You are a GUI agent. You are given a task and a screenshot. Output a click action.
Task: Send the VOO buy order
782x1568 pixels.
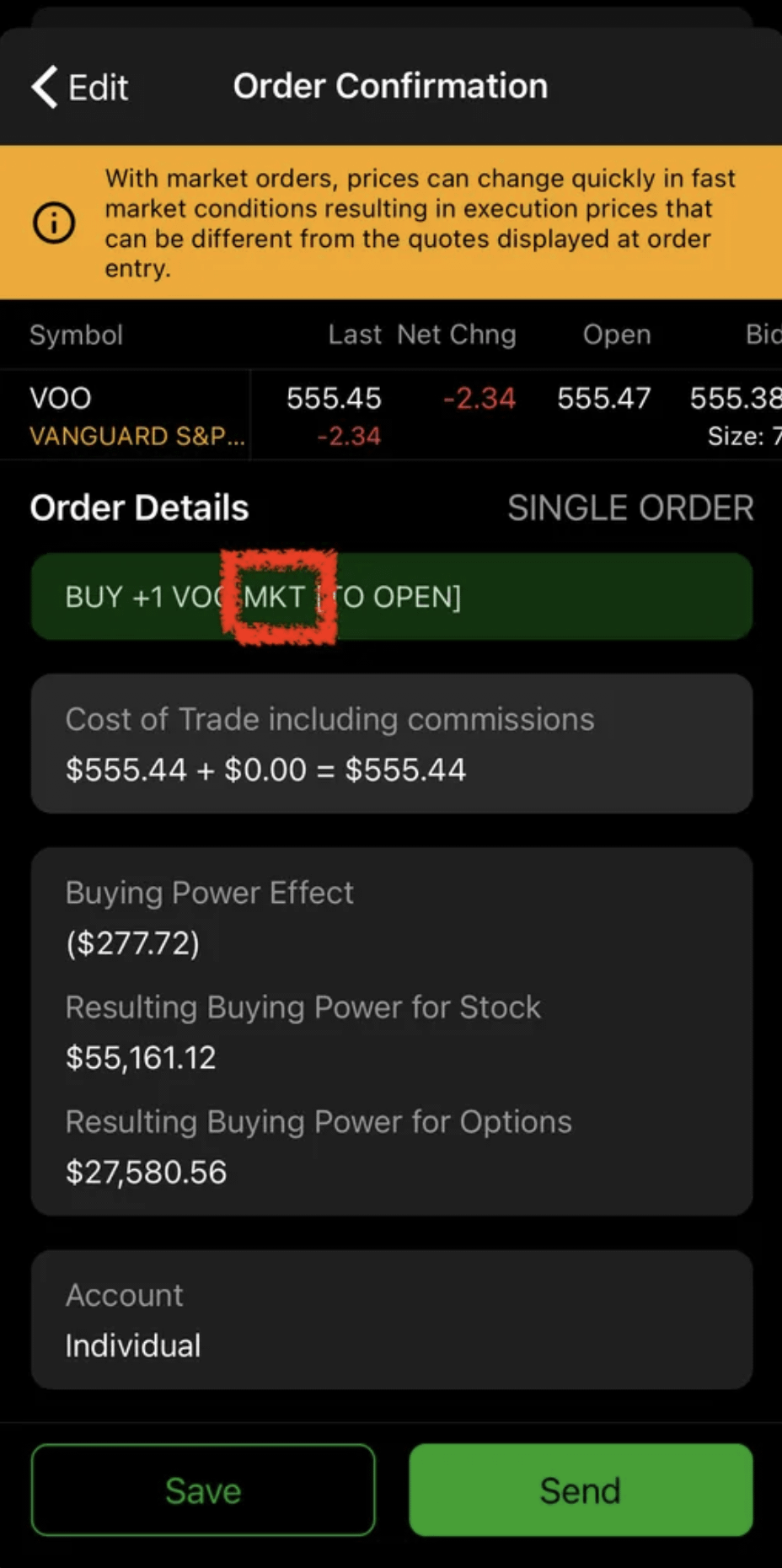pos(581,1490)
